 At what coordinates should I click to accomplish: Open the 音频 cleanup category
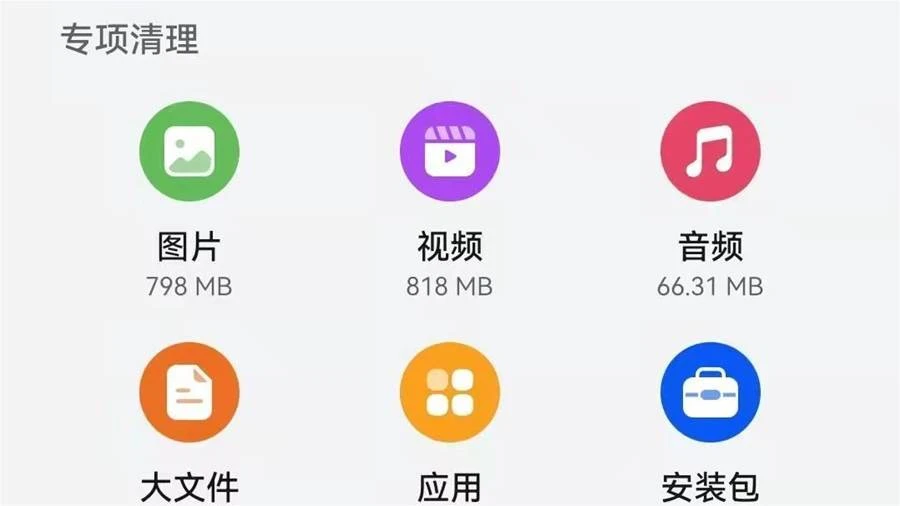710,152
